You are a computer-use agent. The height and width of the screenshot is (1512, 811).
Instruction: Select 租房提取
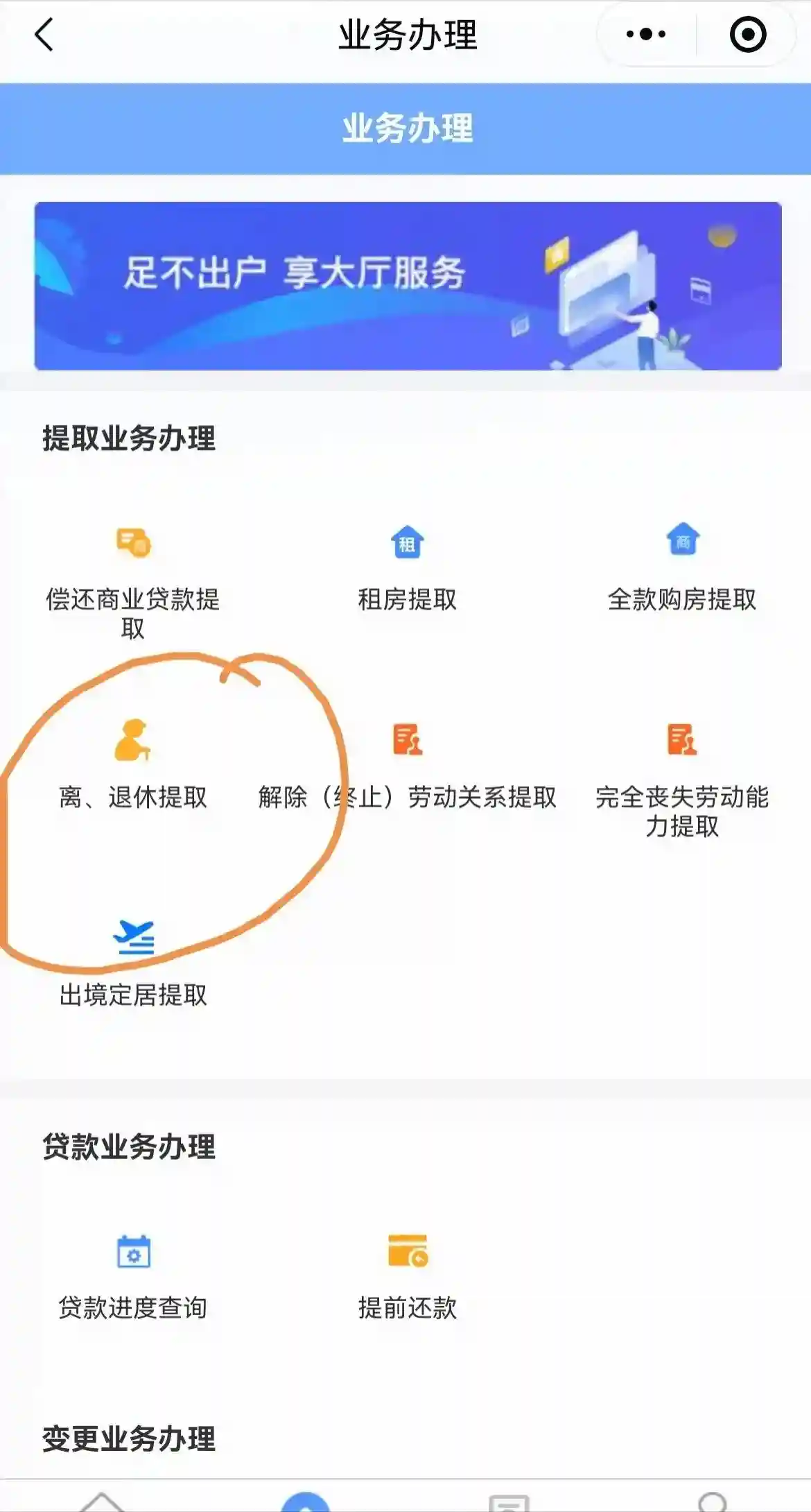407,569
